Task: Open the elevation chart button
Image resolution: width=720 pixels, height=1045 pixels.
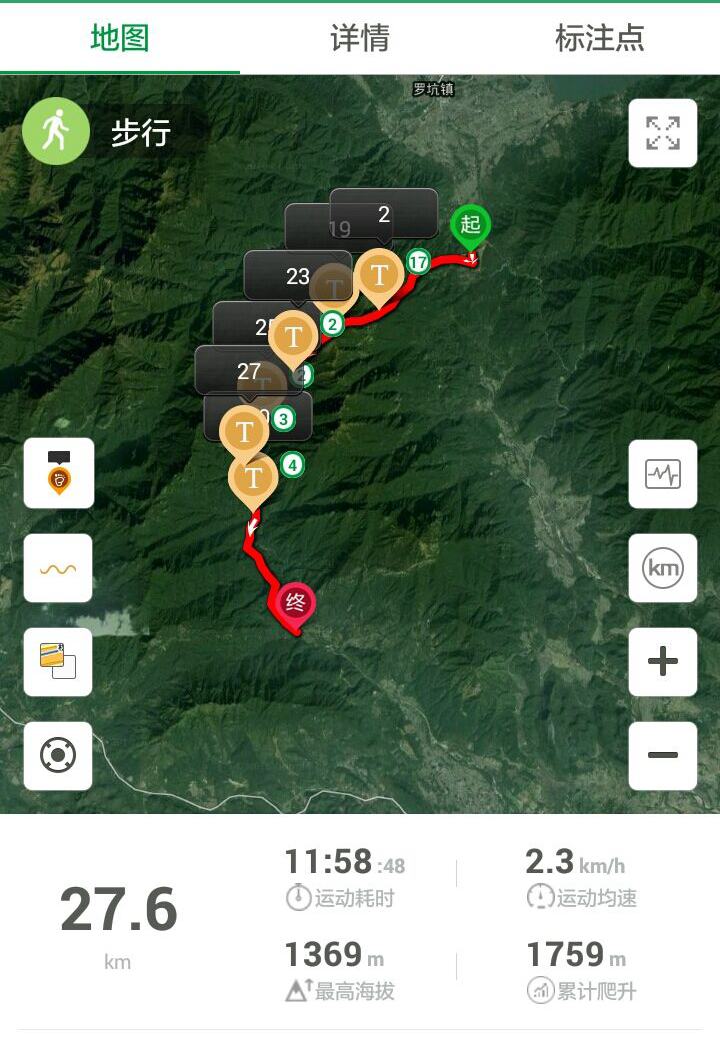Action: click(662, 474)
